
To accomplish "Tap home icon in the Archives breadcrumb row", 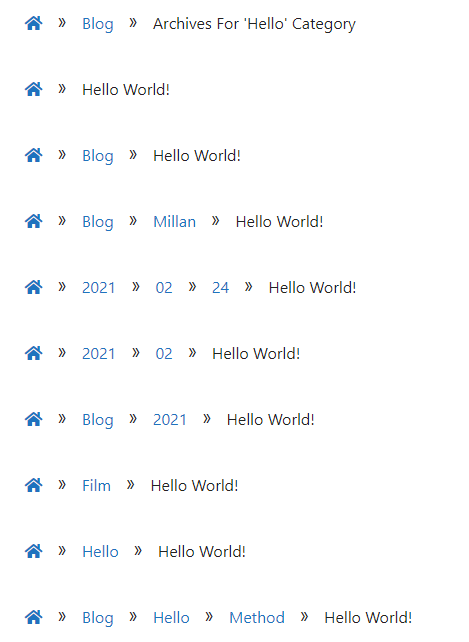I will [x=34, y=23].
